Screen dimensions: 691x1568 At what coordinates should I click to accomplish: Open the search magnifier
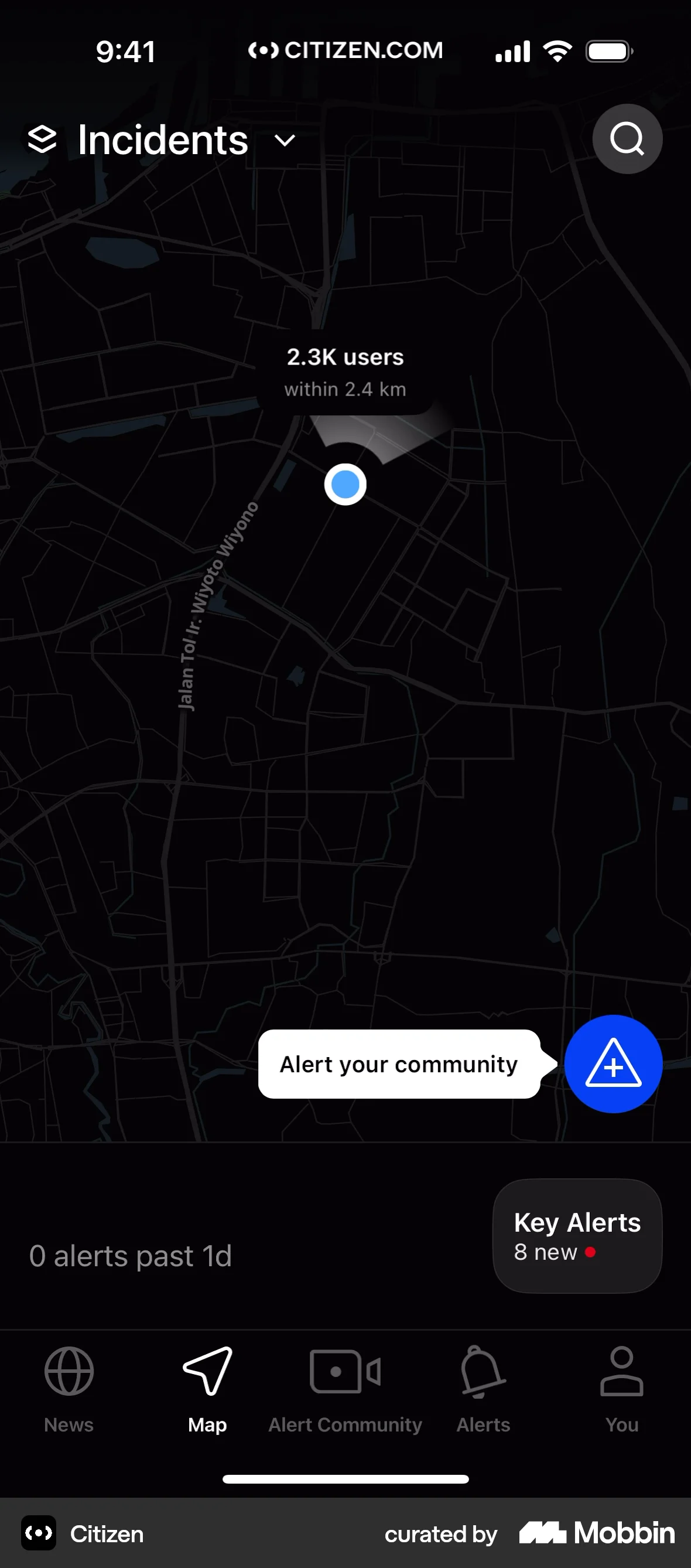pos(627,138)
